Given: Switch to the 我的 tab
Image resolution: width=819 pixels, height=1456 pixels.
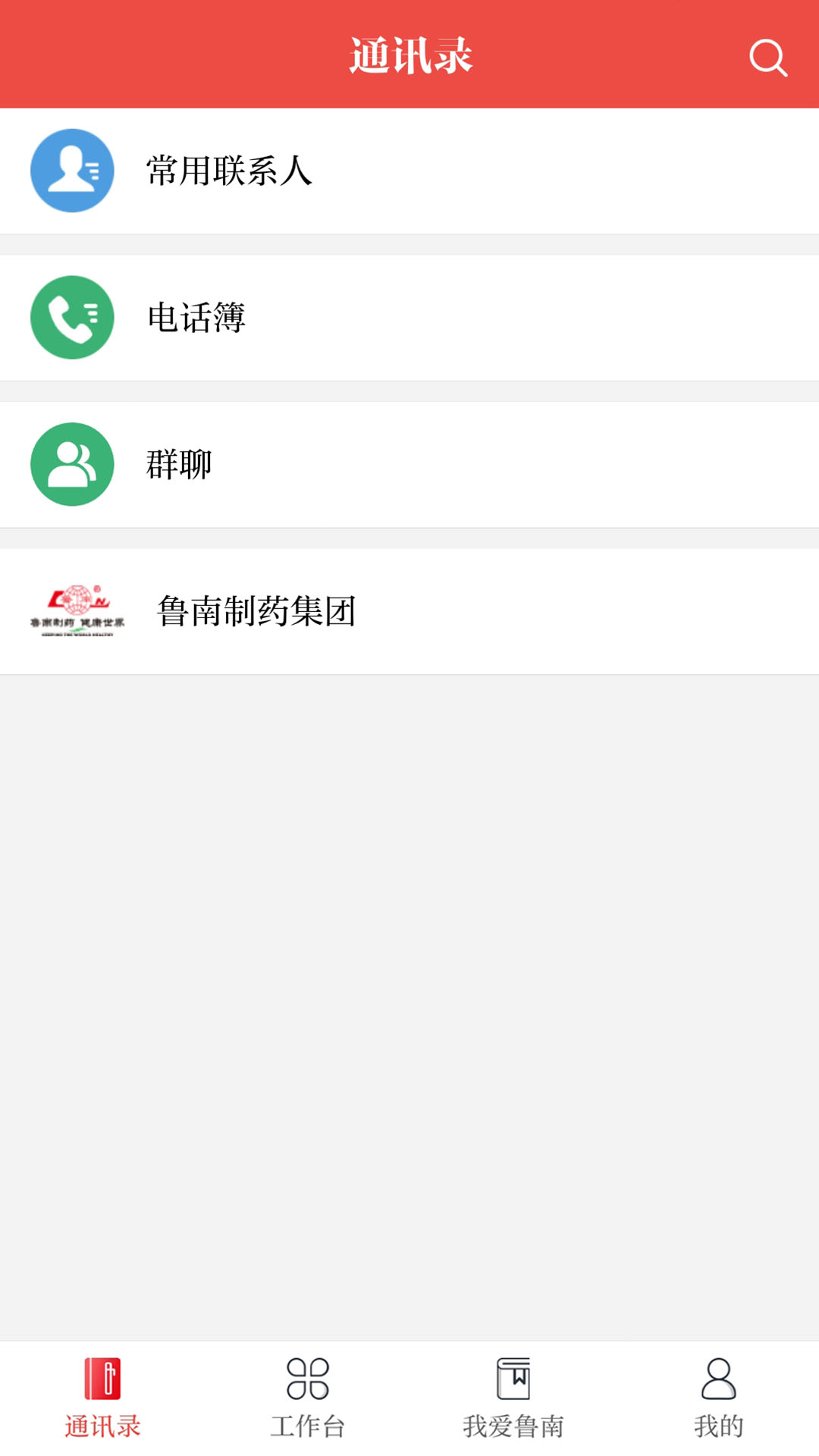Looking at the screenshot, I should pyautogui.click(x=717, y=1403).
